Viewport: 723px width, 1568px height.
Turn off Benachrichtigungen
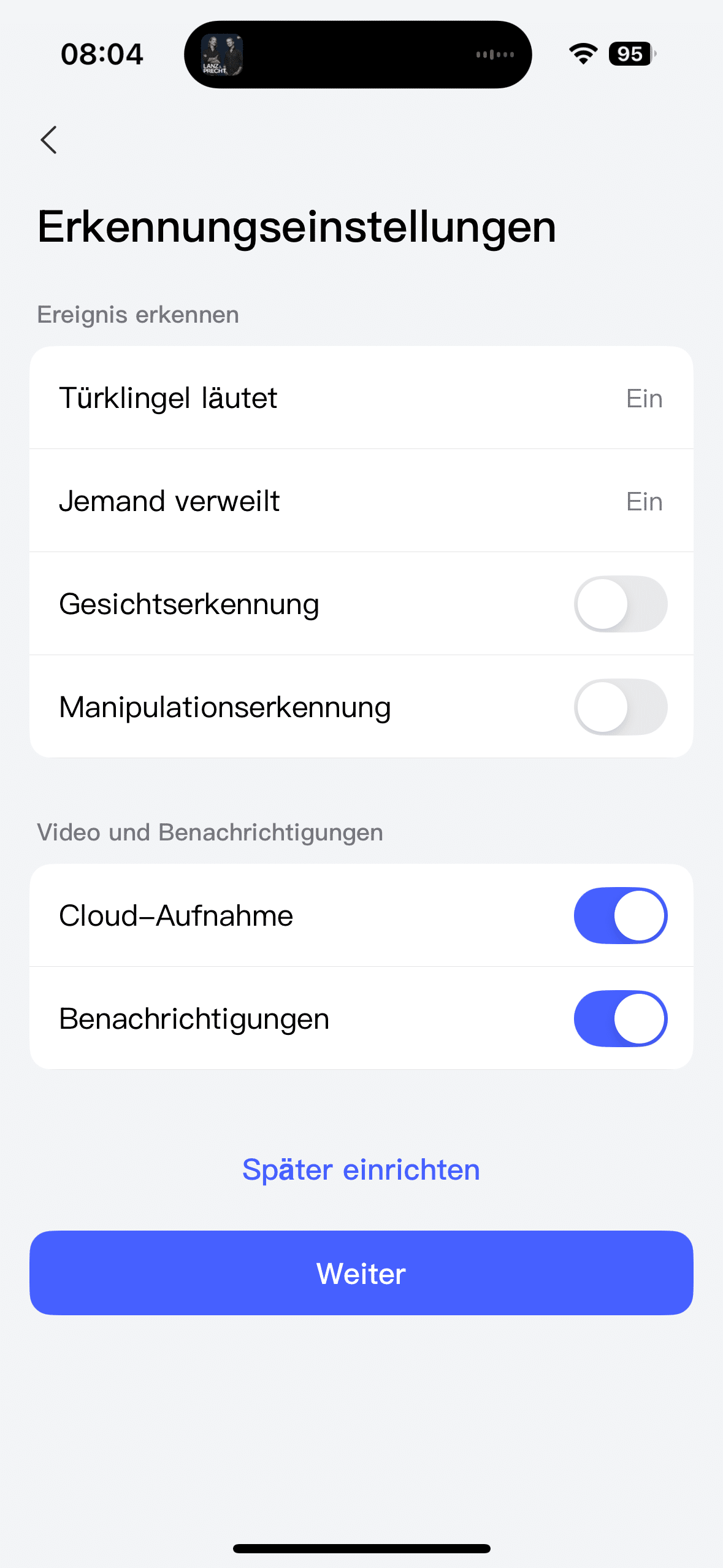(x=620, y=1019)
